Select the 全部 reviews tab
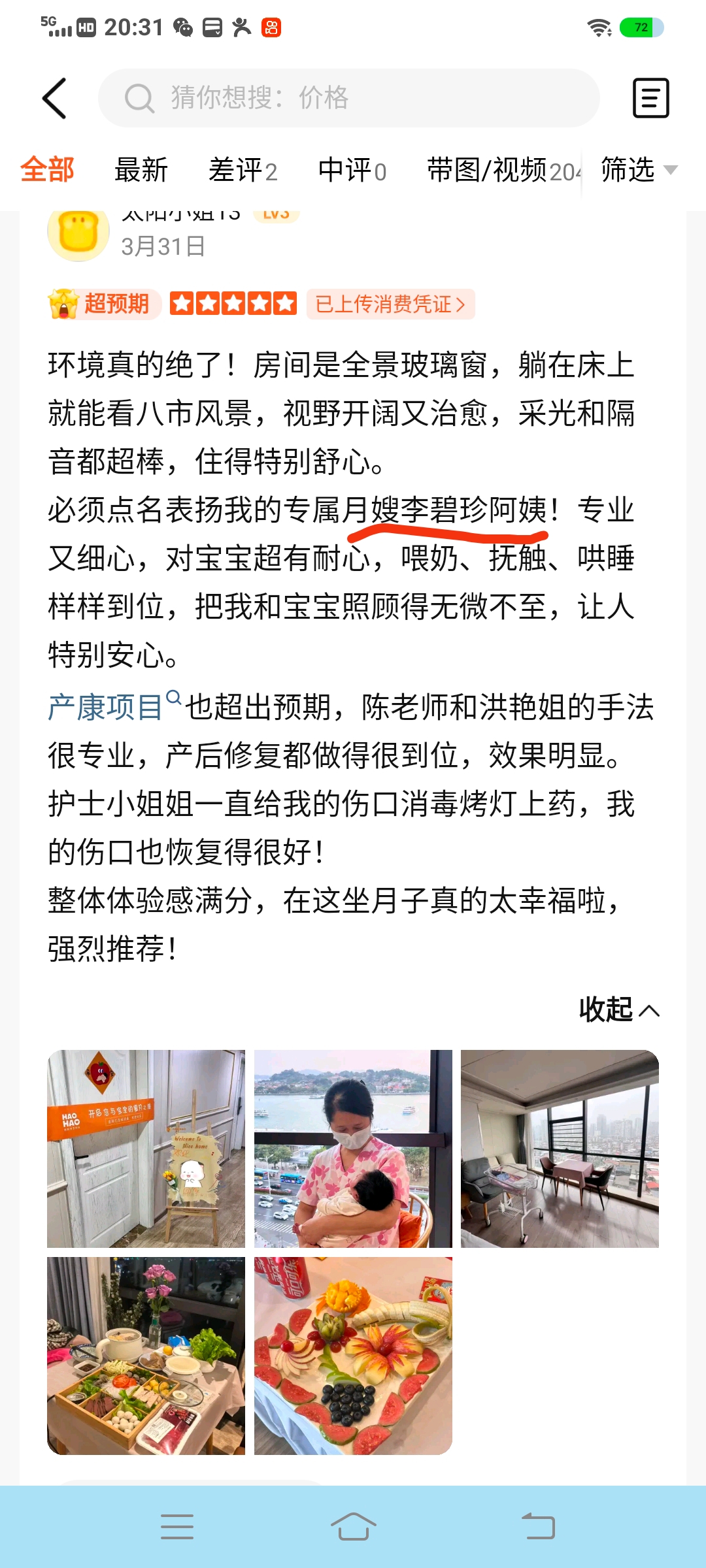This screenshot has width=706, height=1568. 47,170
